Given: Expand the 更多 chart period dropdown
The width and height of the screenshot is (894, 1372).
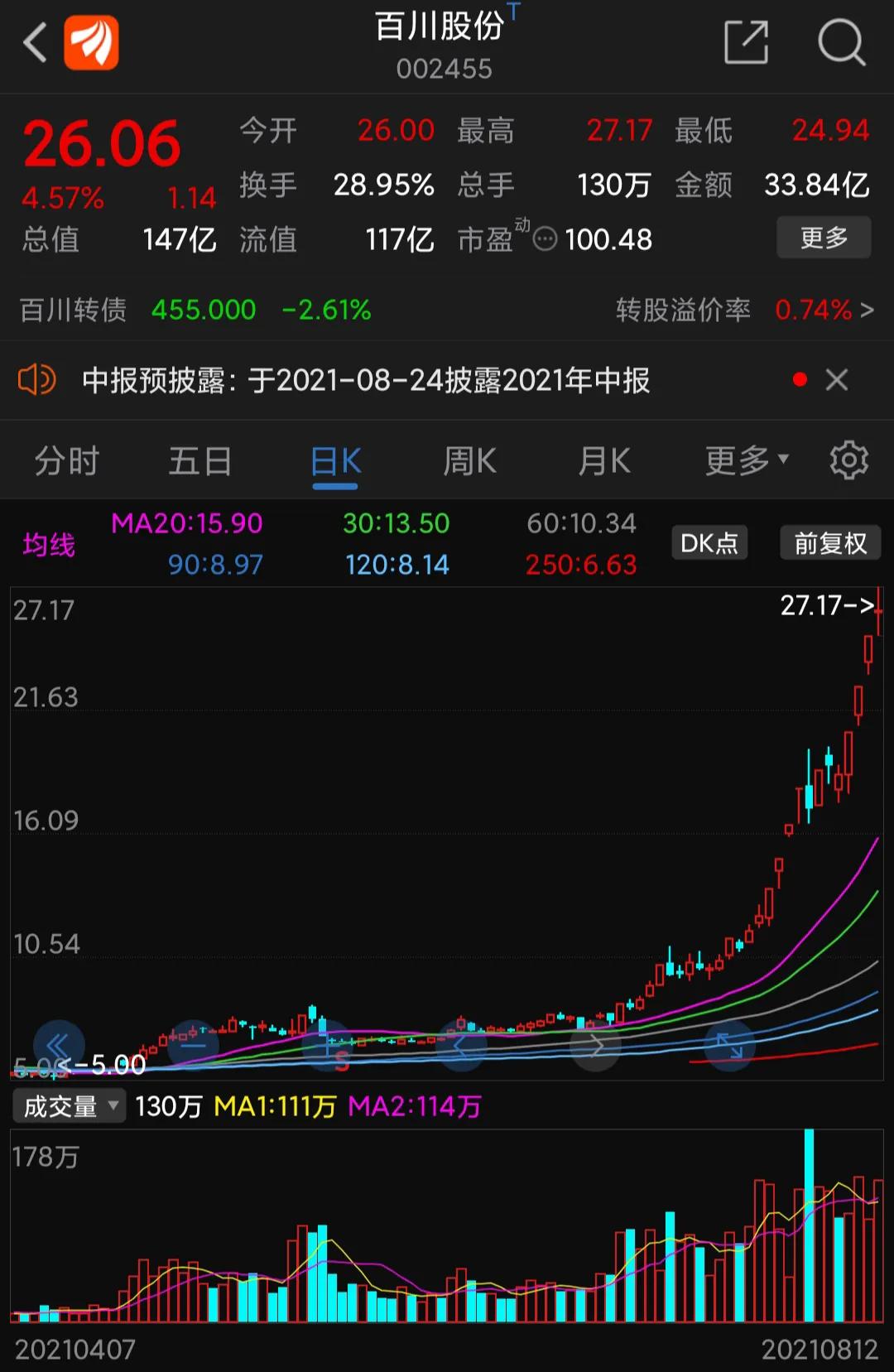Looking at the screenshot, I should pyautogui.click(x=743, y=460).
